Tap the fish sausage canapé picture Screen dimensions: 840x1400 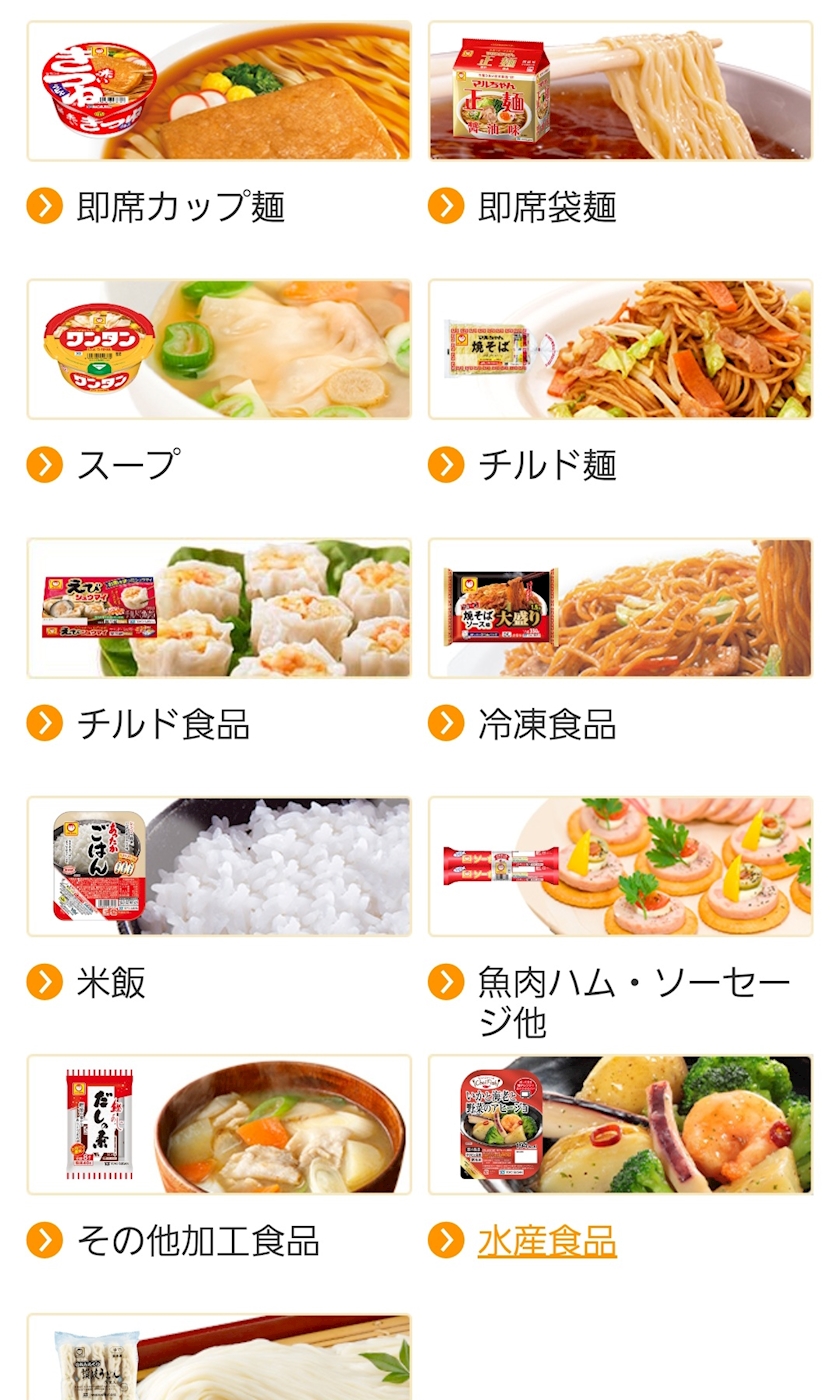pyautogui.click(x=620, y=866)
